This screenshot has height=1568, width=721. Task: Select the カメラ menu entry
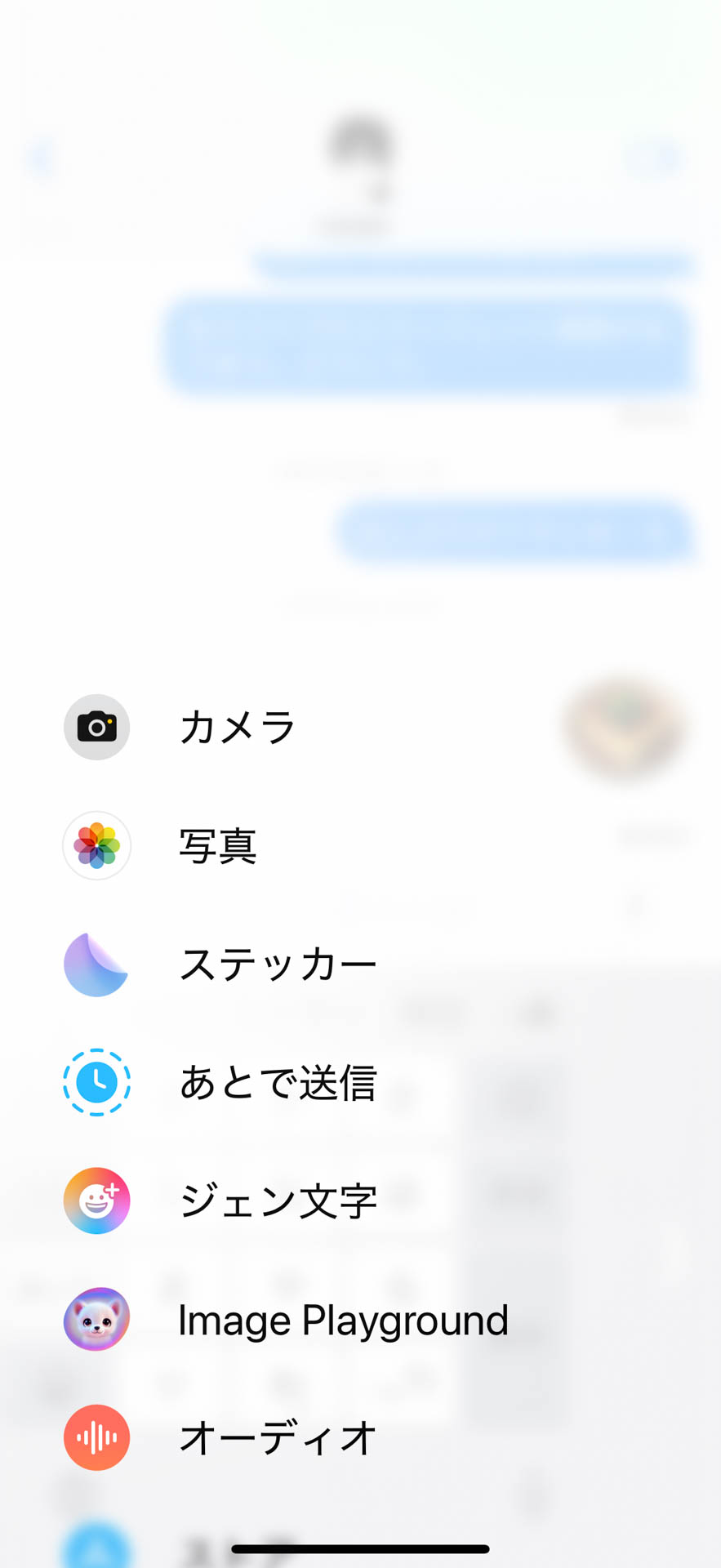pyautogui.click(x=238, y=727)
